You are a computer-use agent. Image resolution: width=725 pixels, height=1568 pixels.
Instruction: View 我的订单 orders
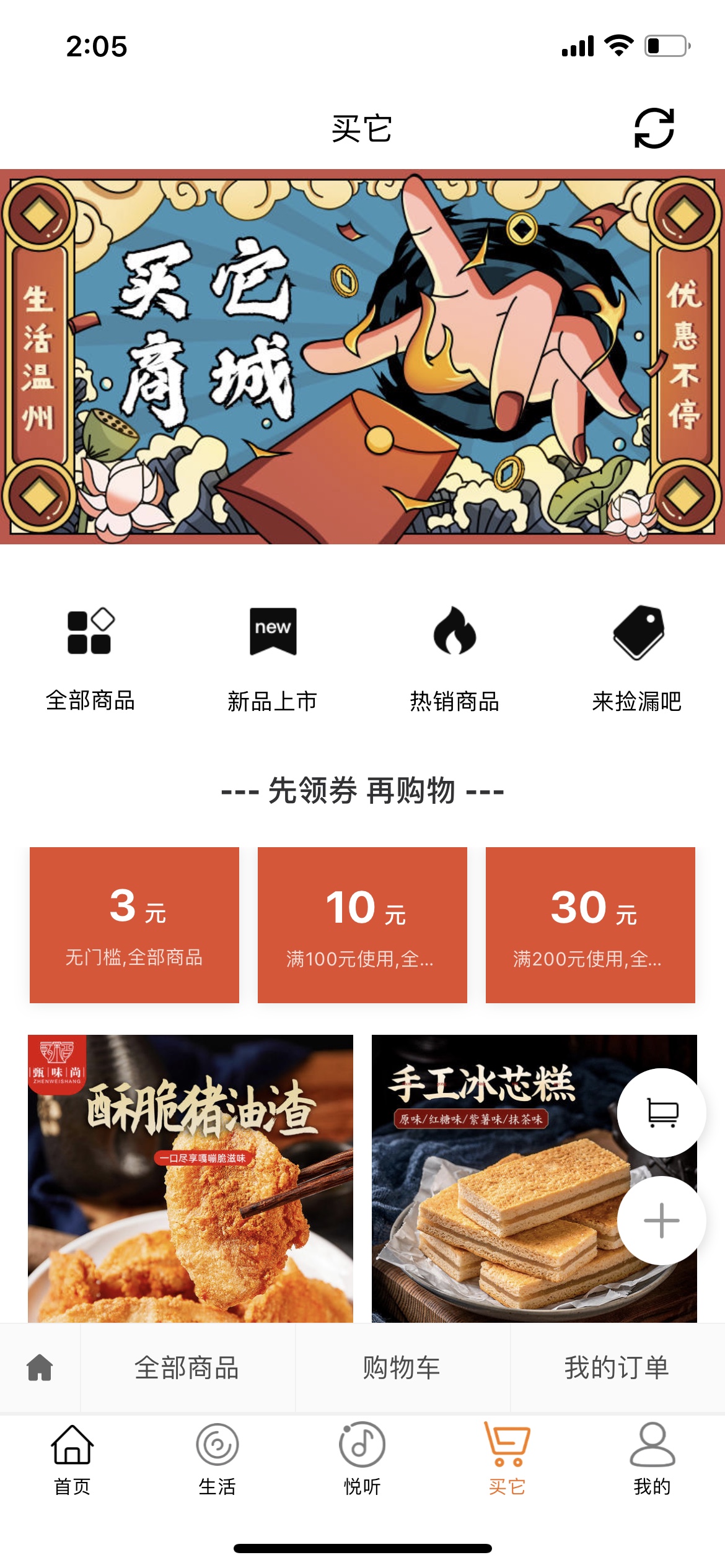[x=617, y=1367]
